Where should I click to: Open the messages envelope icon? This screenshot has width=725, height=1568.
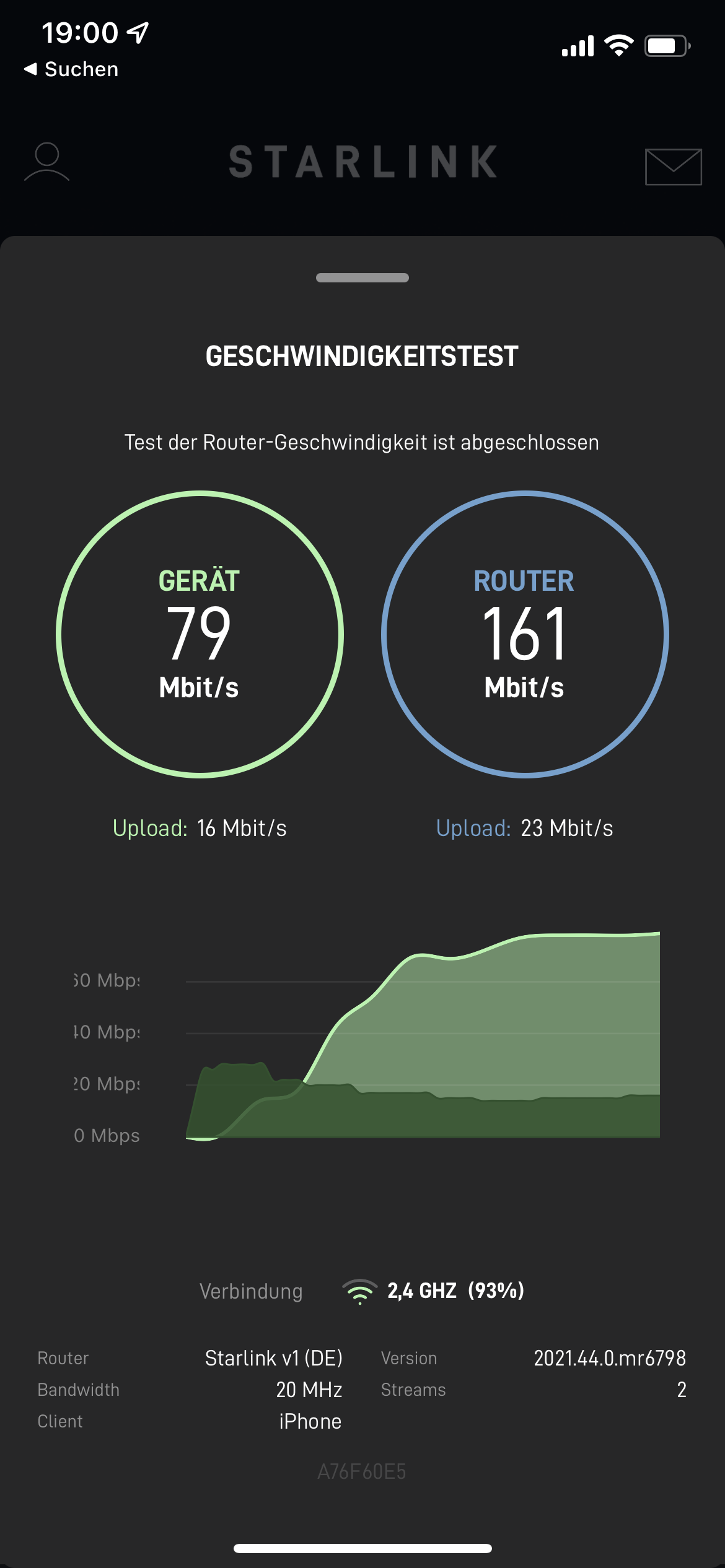click(x=673, y=167)
